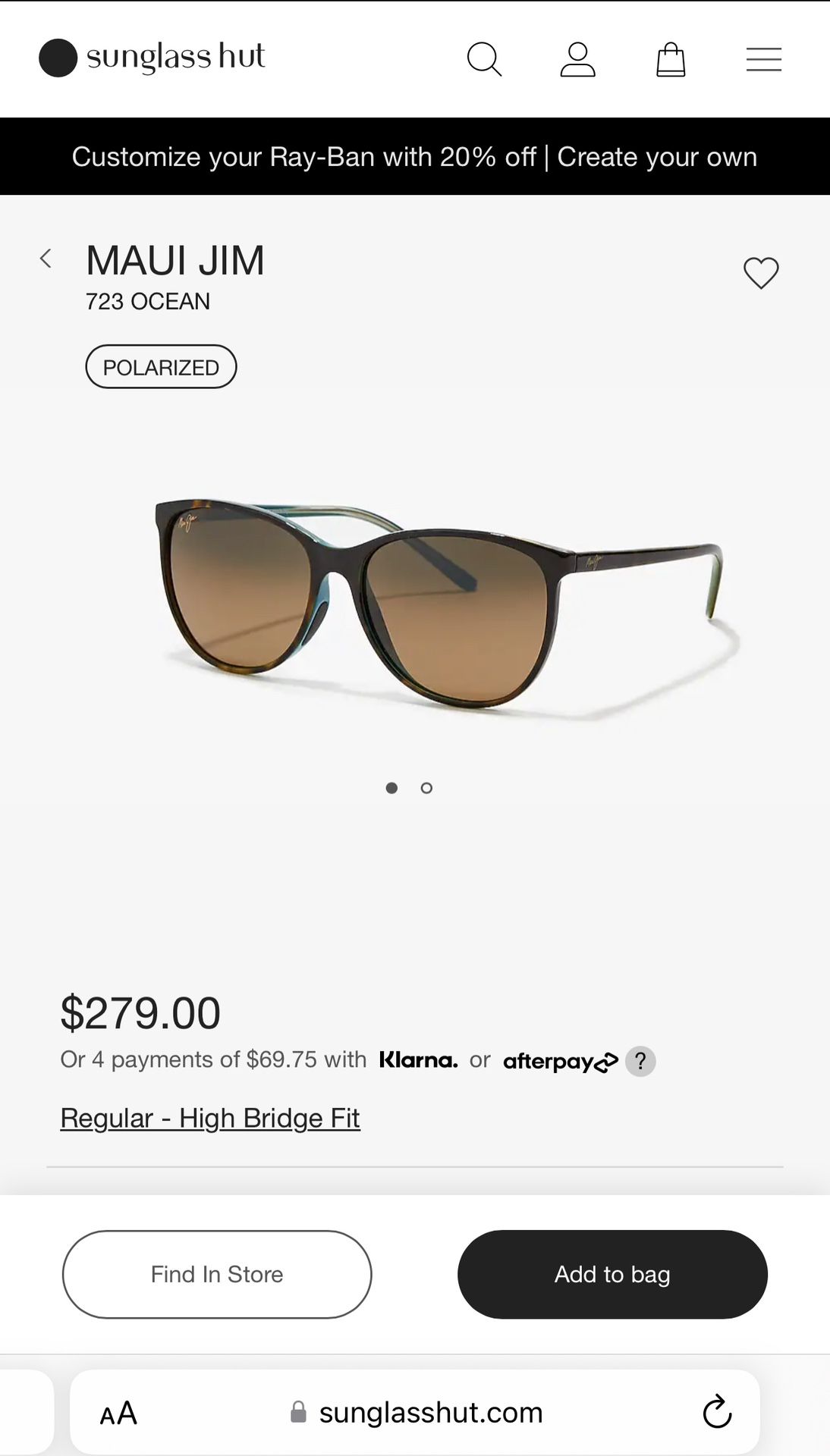Tap the Sunglass Hut logo
Viewport: 830px width, 1456px height.
pyautogui.click(x=152, y=58)
